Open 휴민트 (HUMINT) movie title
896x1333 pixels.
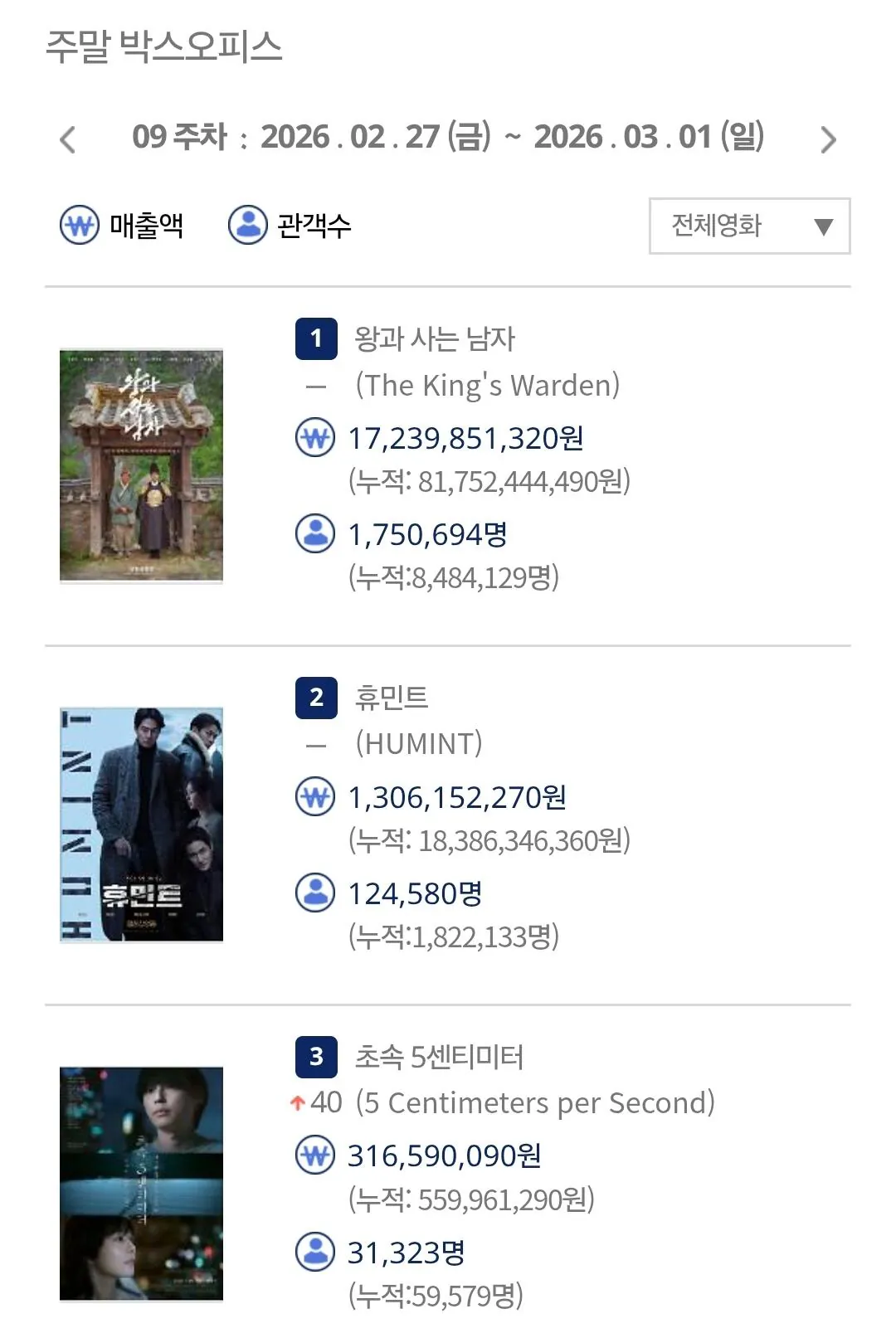click(392, 698)
